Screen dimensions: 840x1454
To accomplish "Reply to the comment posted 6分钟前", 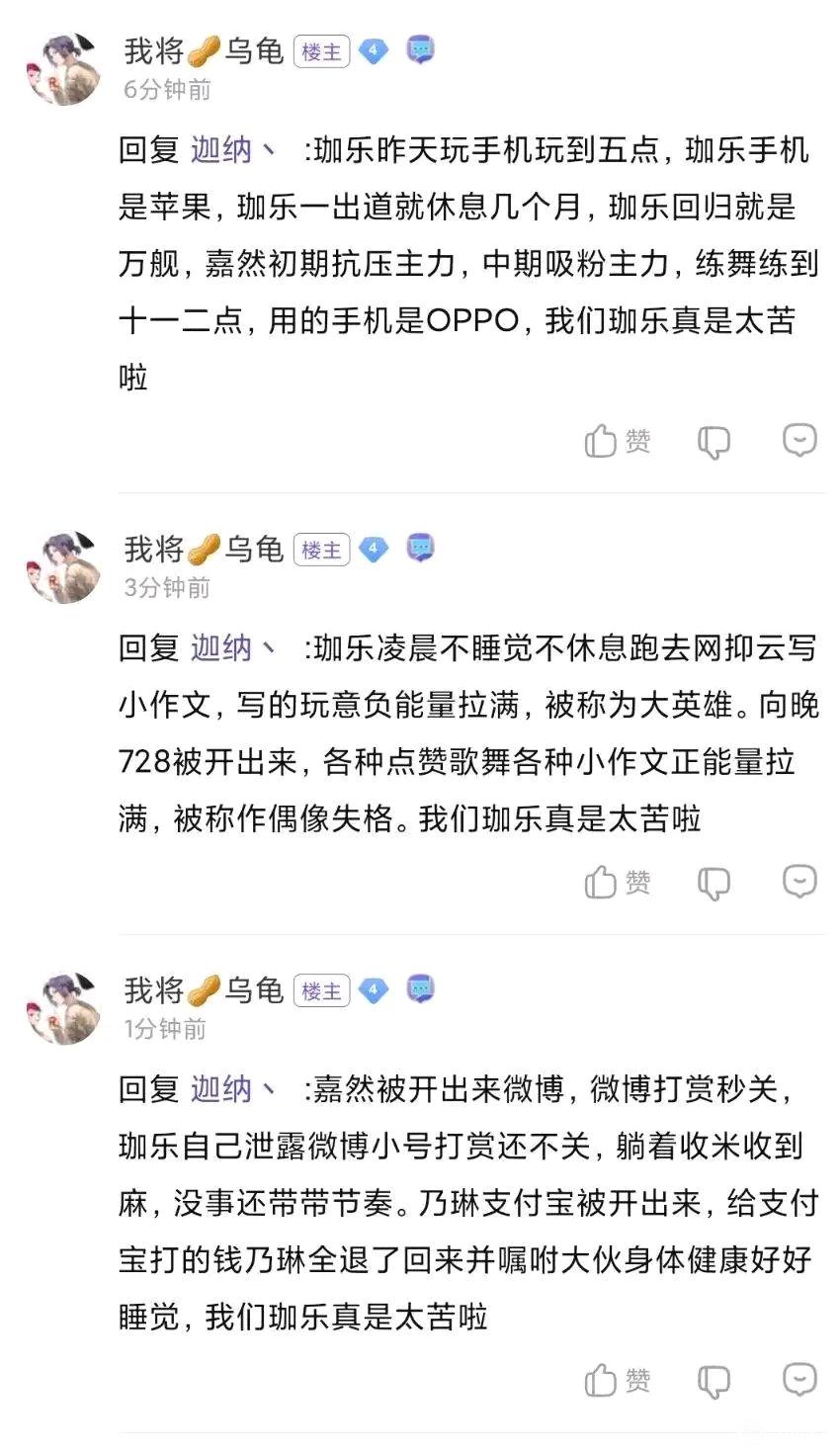I will pos(799,441).
